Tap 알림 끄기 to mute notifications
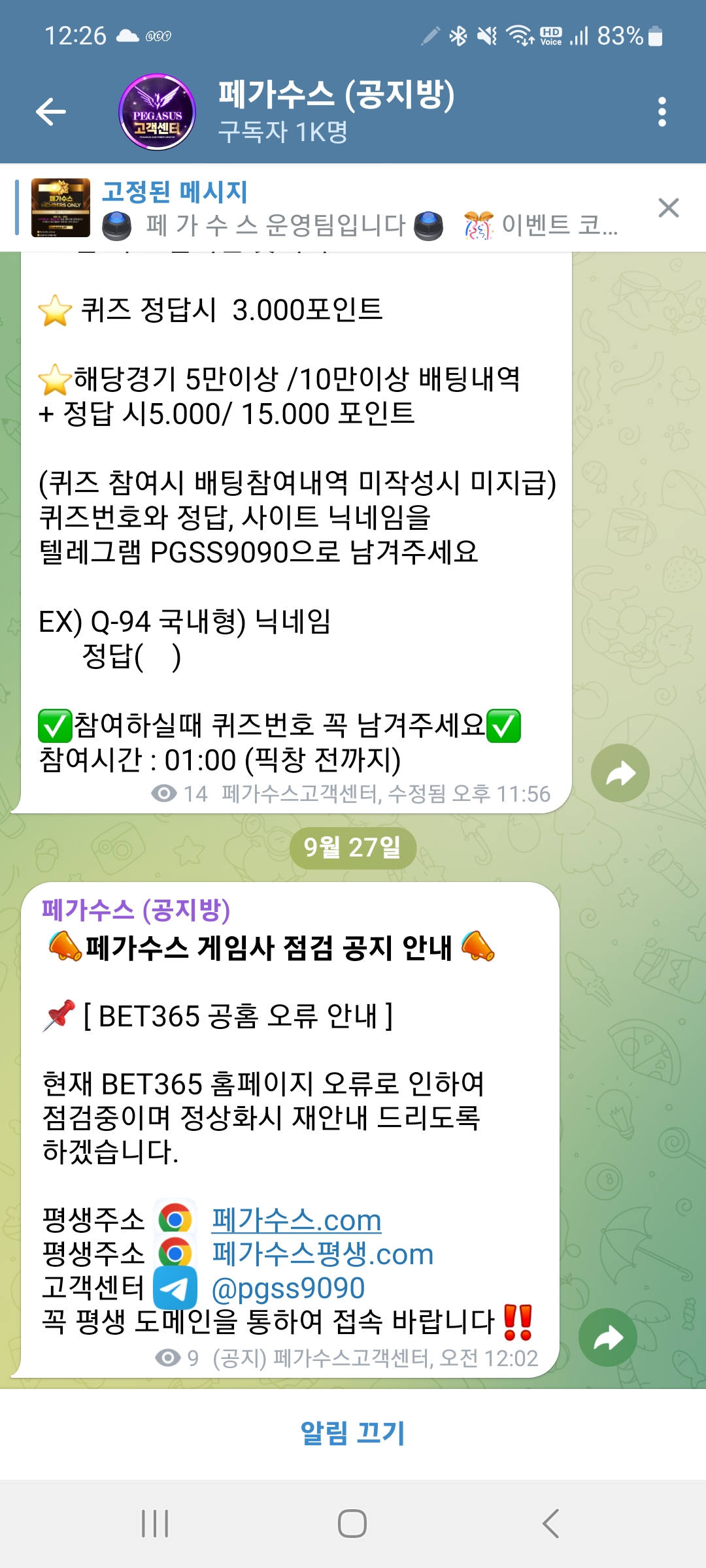 pos(352,1433)
